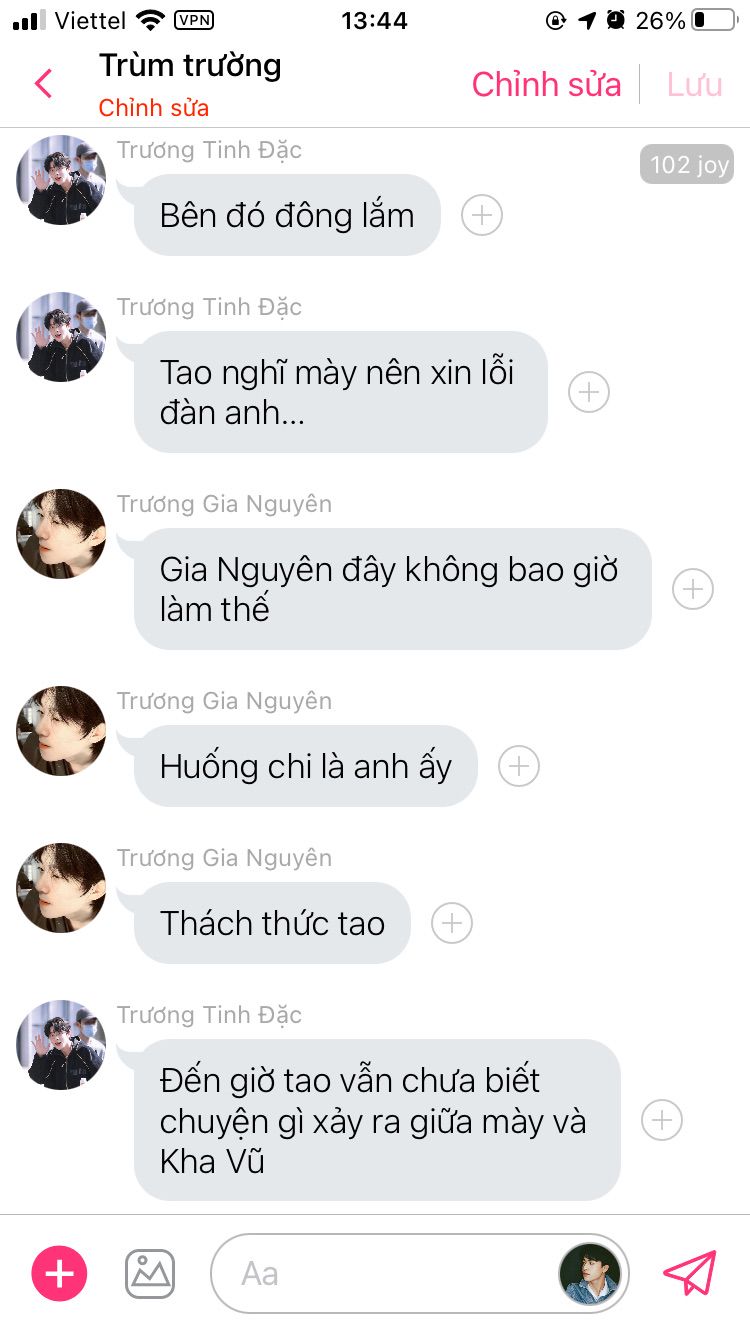The image size is (750, 1334).
Task: Send the message with paper plane
Action: coord(690,1274)
